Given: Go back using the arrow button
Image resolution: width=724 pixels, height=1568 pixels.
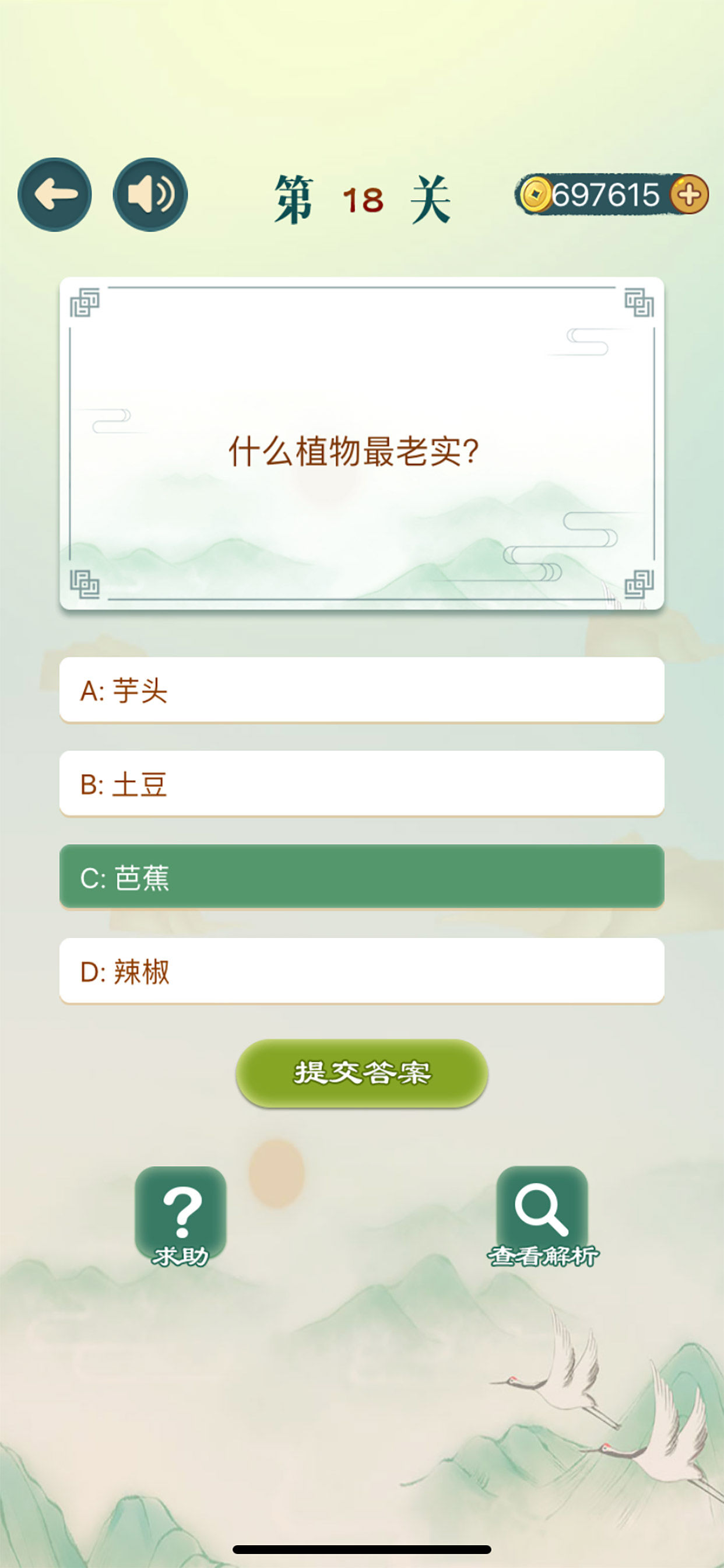Looking at the screenshot, I should tap(55, 195).
